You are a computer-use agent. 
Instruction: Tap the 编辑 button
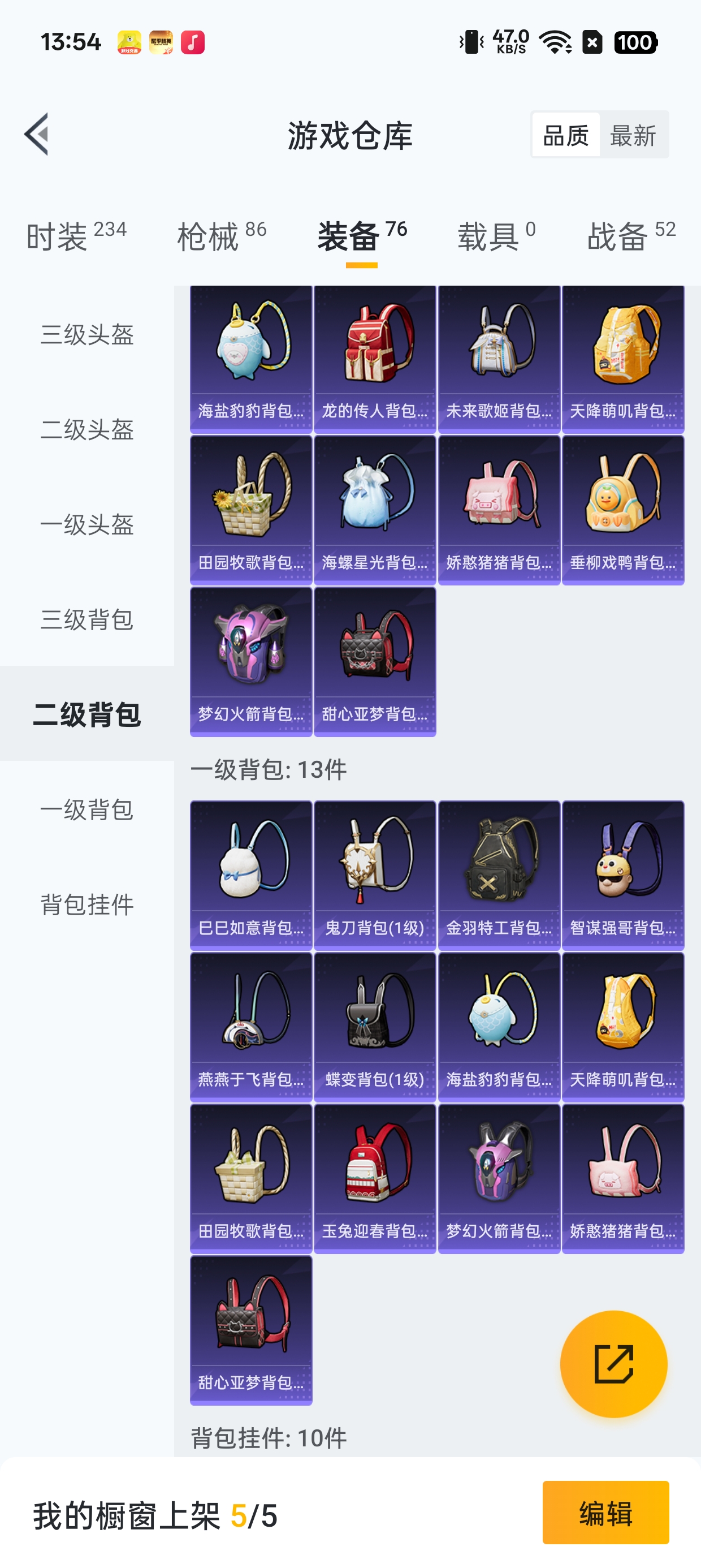[605, 1513]
